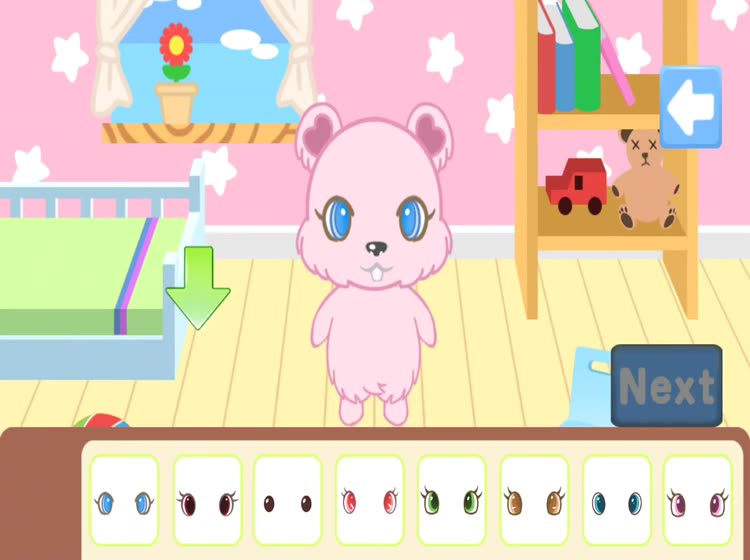Tap the blue back arrow button
This screenshot has width=750, height=560.
click(690, 107)
